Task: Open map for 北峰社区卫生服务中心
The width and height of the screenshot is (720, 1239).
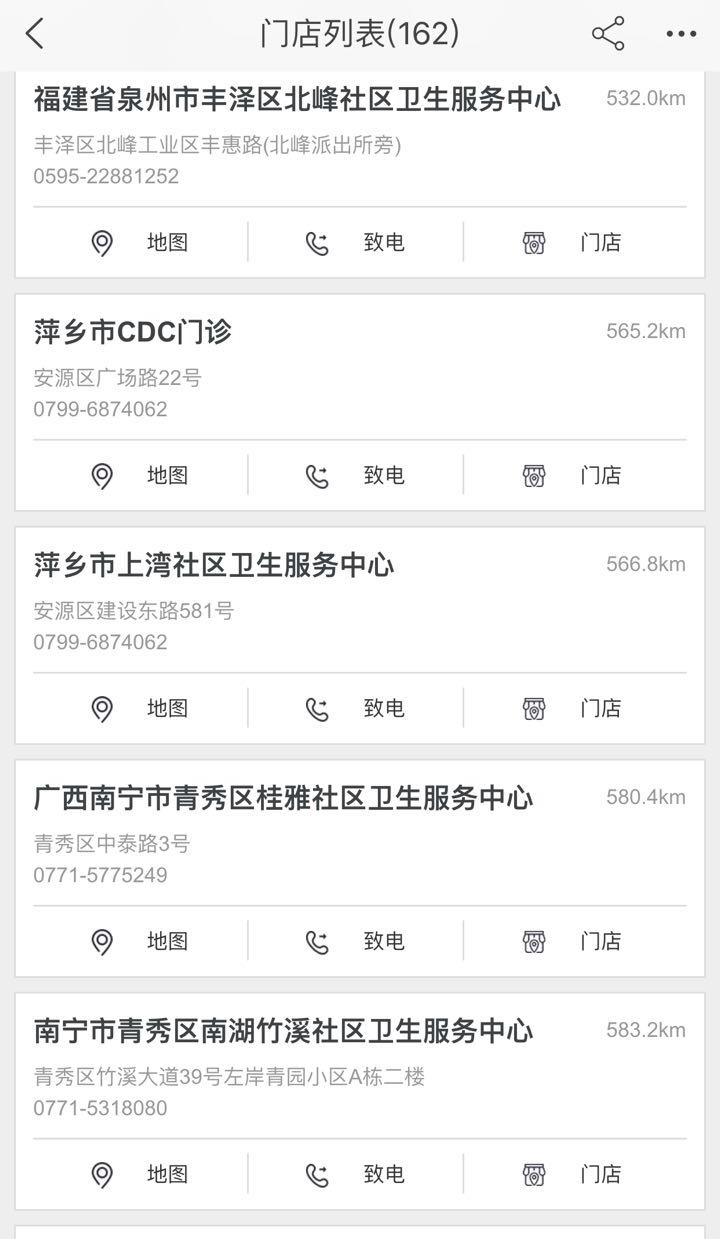Action: 139,242
